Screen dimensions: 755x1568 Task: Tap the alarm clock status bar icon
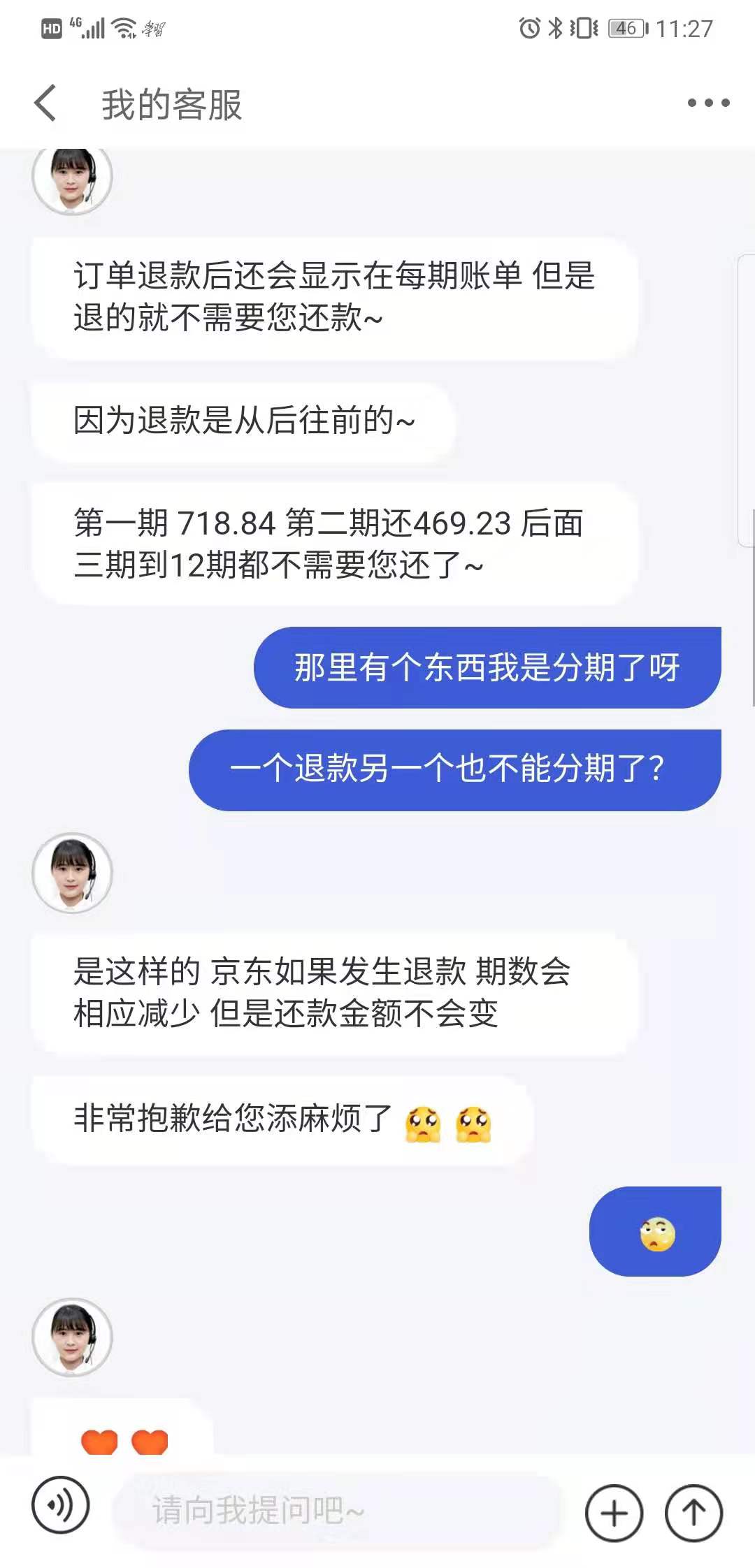tap(529, 26)
